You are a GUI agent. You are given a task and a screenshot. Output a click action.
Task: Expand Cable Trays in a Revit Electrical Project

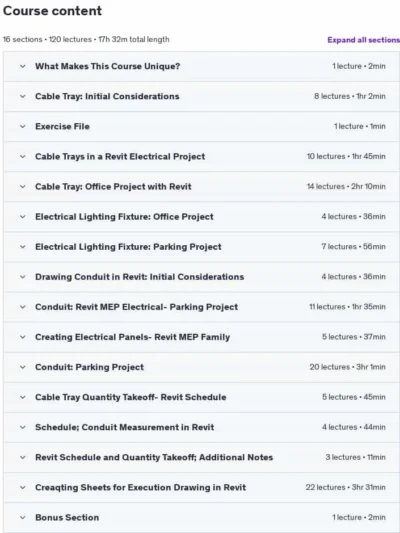click(202, 156)
